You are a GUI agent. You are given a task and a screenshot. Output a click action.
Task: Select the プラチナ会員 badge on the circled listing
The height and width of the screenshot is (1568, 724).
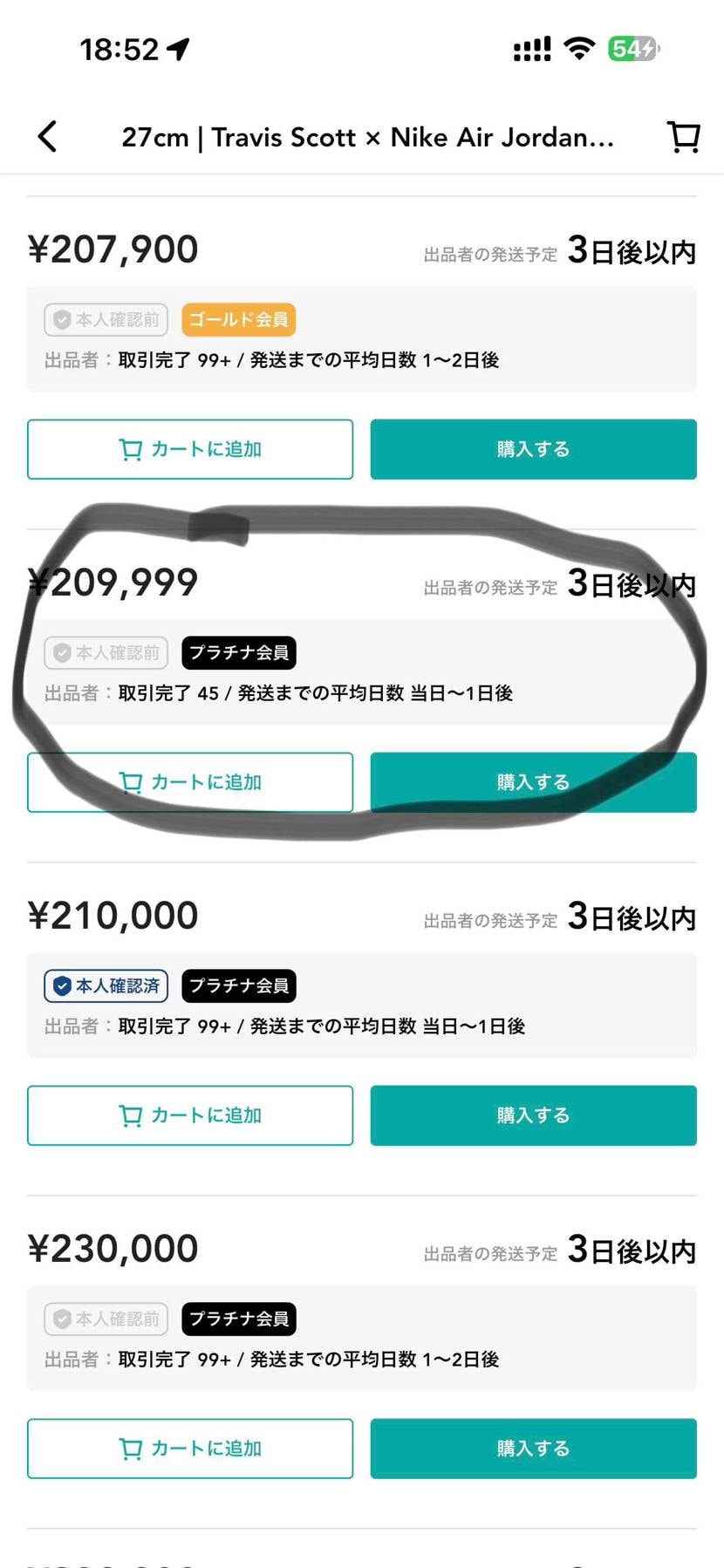point(238,653)
